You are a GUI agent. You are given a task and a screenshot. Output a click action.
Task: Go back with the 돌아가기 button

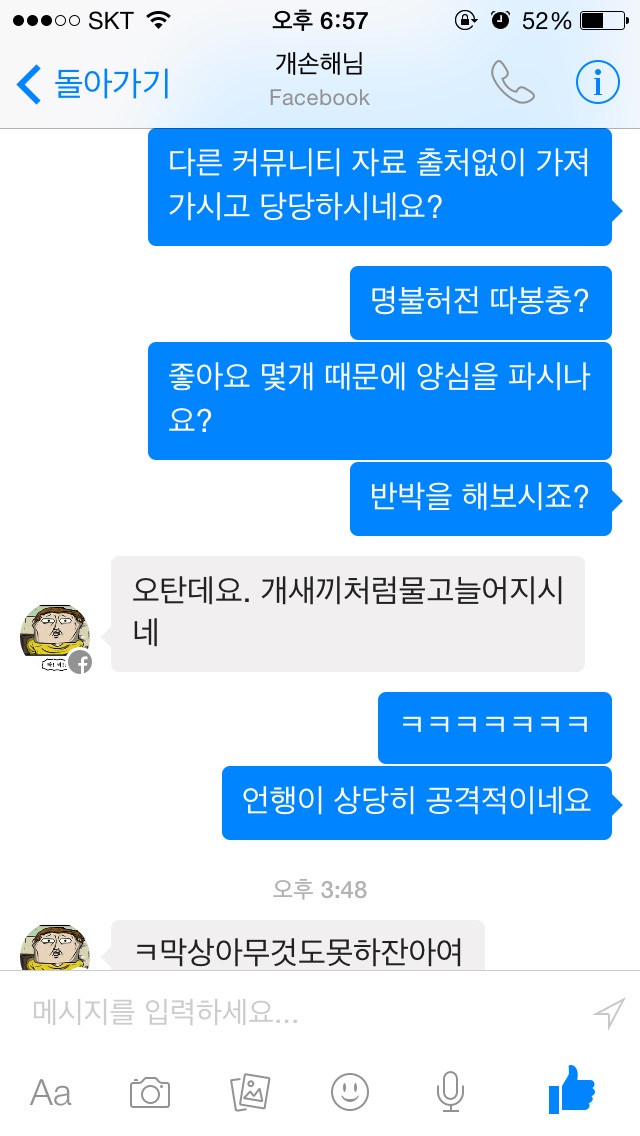[x=93, y=83]
